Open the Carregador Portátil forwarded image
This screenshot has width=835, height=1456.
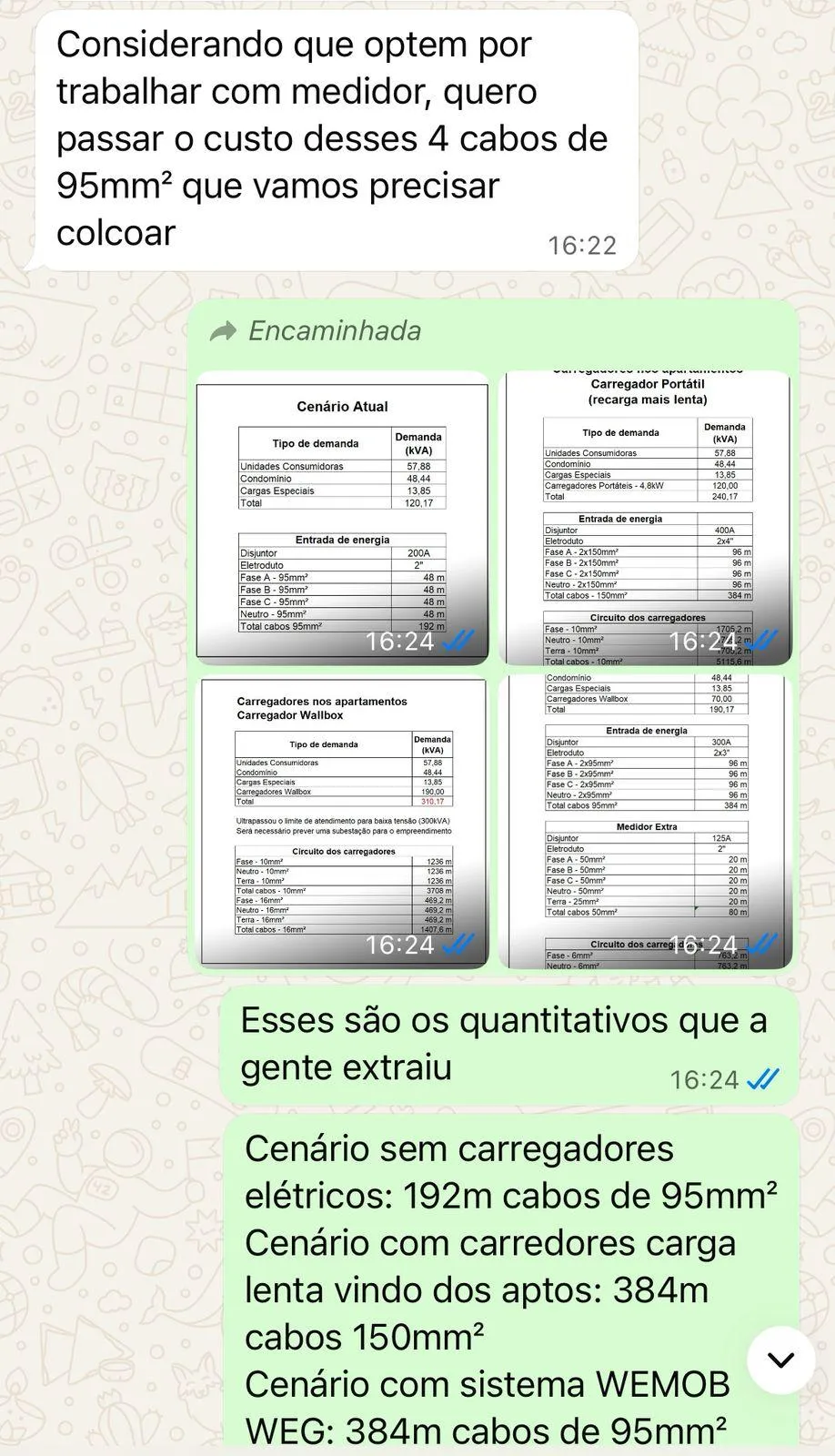(647, 517)
